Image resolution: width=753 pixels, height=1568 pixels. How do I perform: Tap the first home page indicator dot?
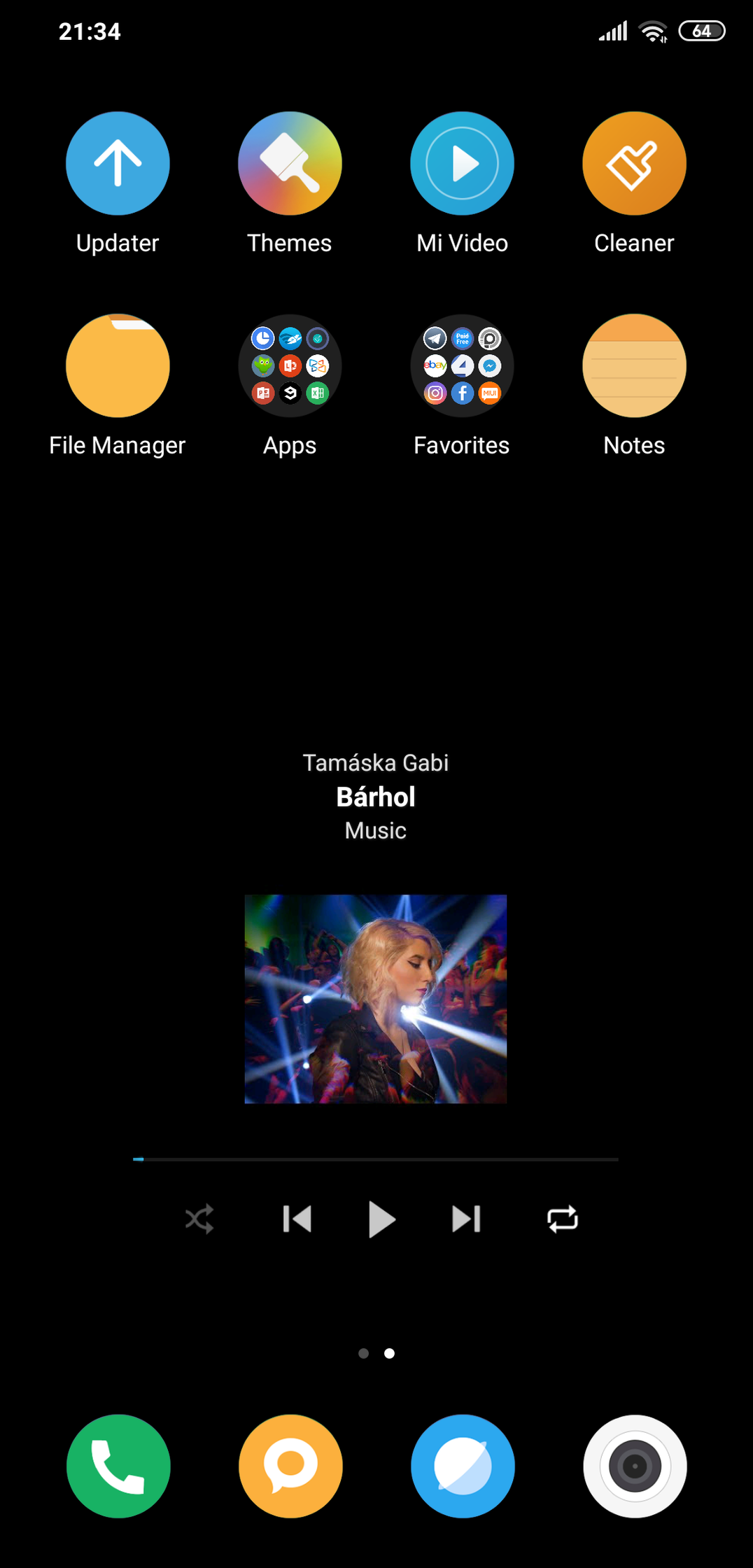pos(363,1353)
